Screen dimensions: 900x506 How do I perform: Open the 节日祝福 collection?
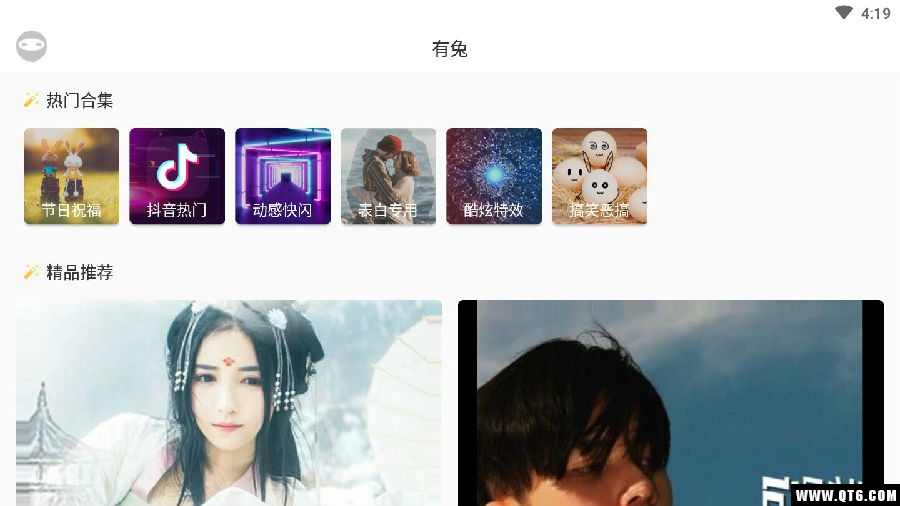point(71,176)
